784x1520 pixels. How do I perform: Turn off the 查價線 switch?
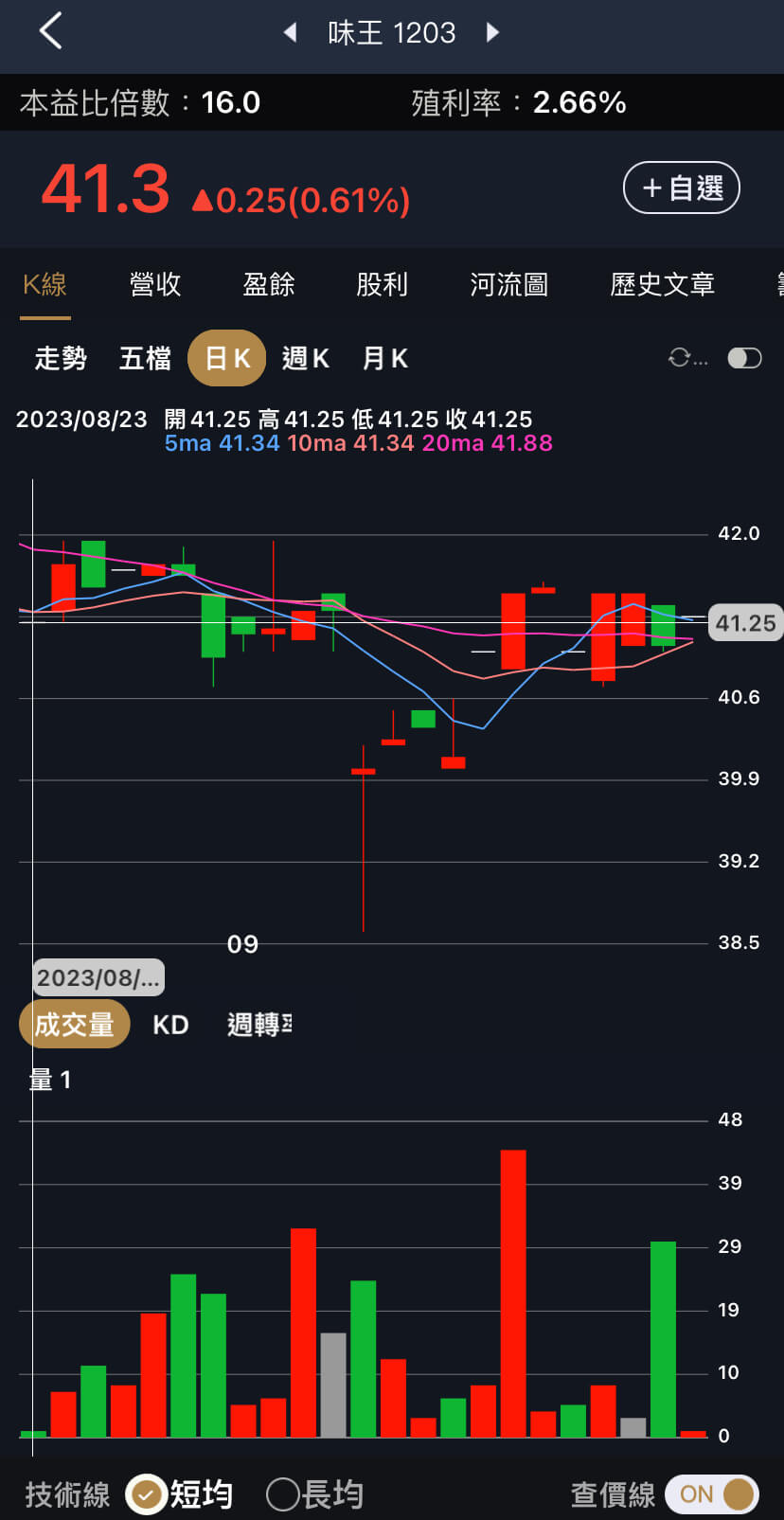(x=712, y=1494)
